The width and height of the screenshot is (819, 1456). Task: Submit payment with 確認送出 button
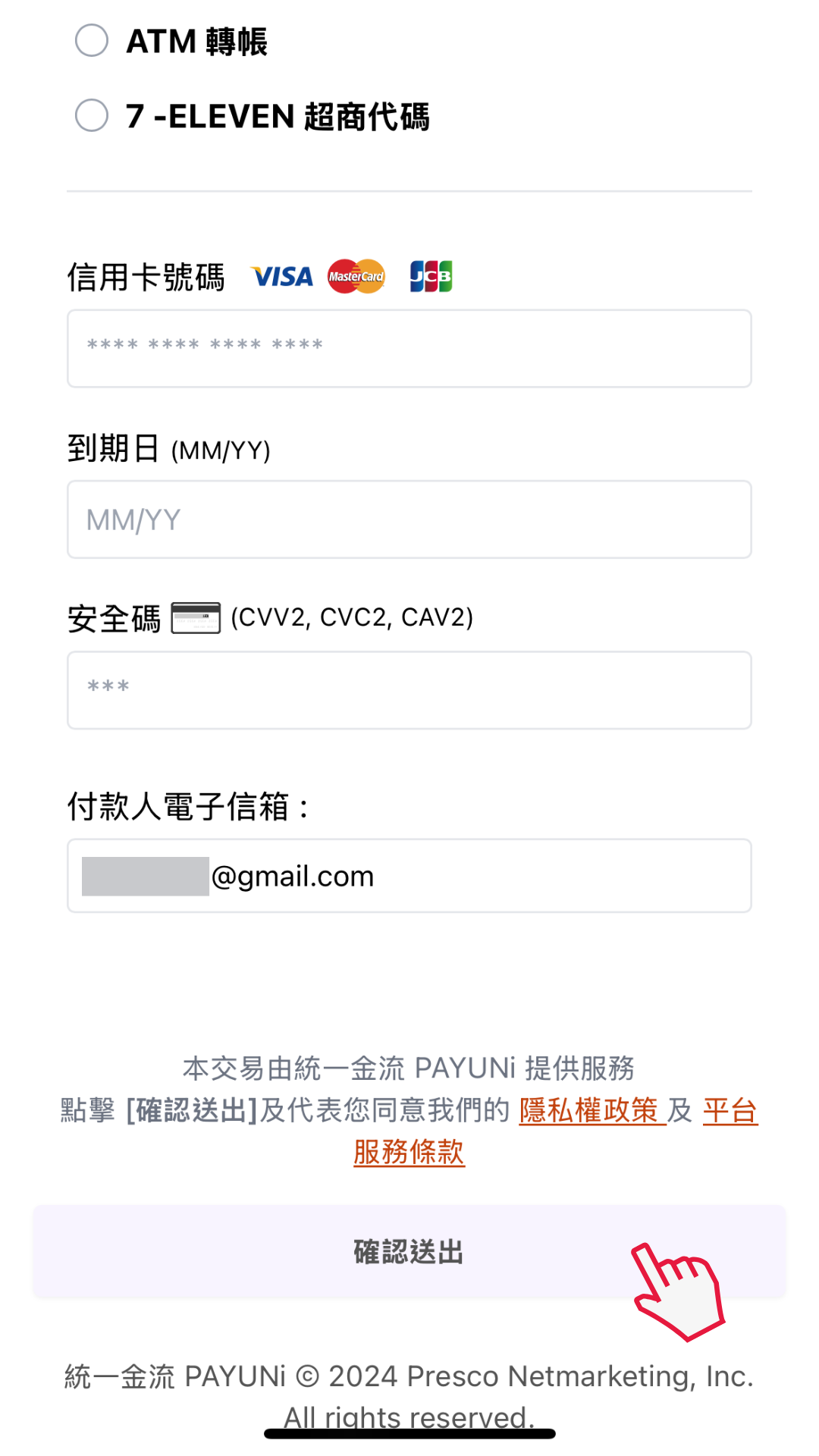[x=409, y=1251]
